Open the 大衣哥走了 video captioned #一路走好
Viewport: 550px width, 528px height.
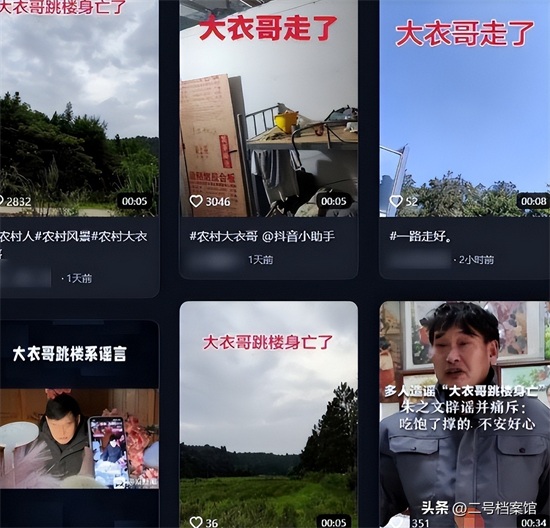pos(465,108)
